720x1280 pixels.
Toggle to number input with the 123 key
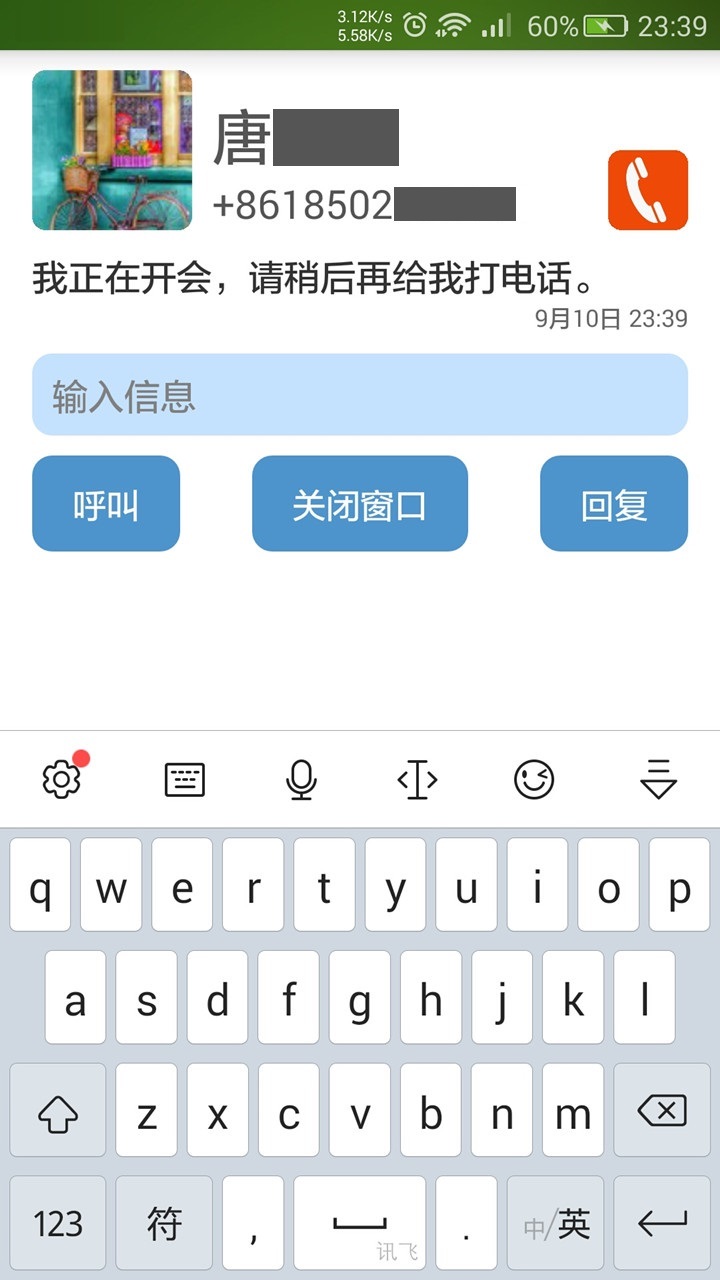(57, 1222)
